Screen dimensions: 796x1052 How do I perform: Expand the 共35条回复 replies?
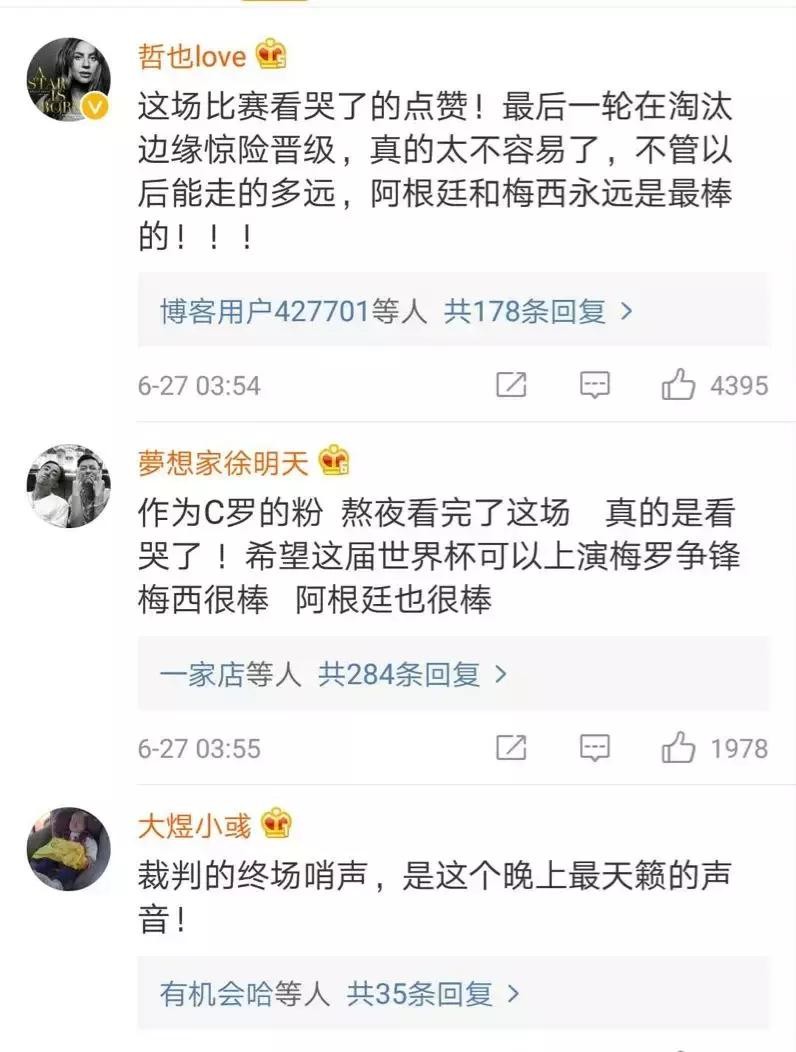point(432,994)
